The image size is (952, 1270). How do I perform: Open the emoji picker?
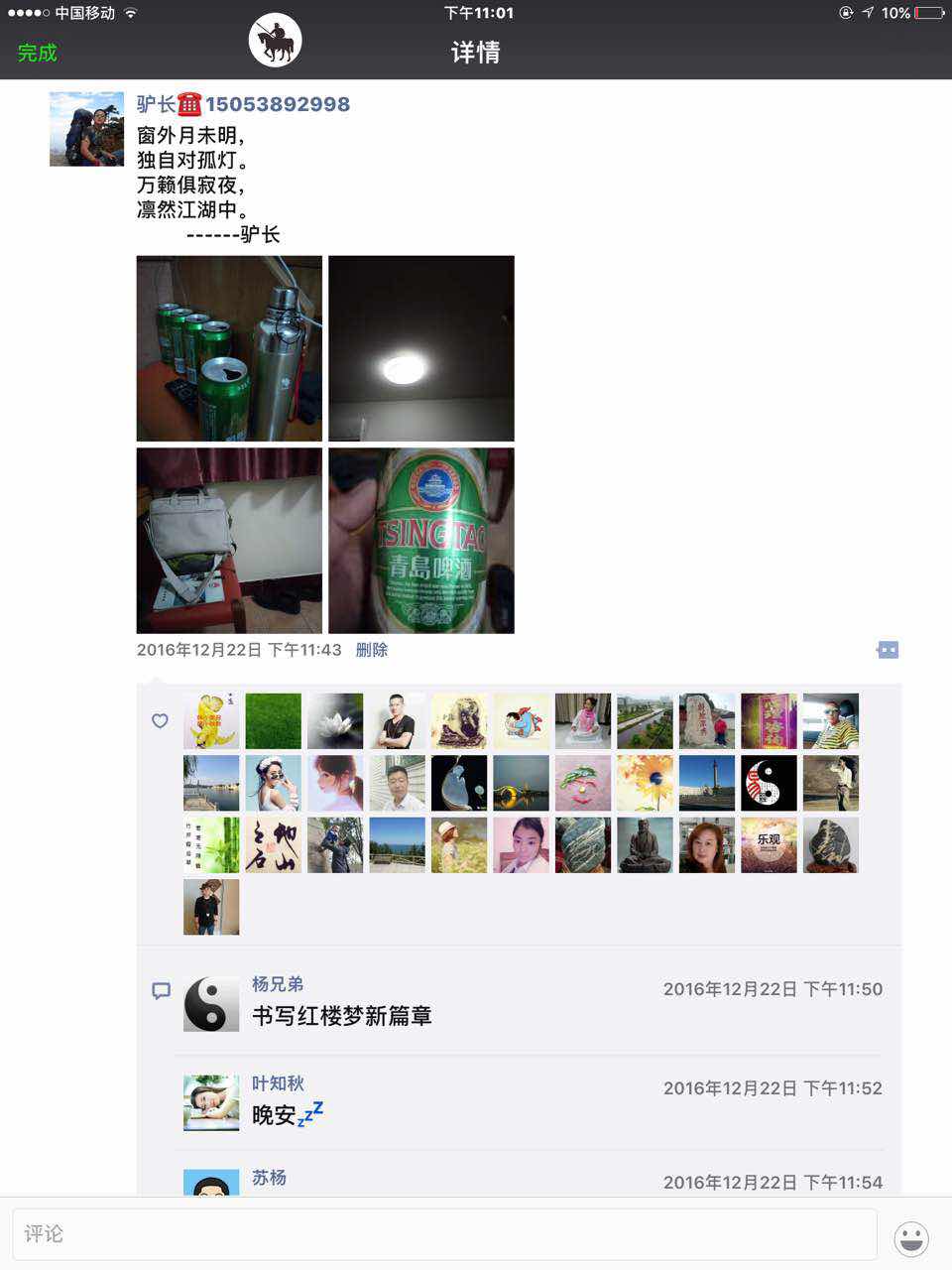tap(911, 1237)
